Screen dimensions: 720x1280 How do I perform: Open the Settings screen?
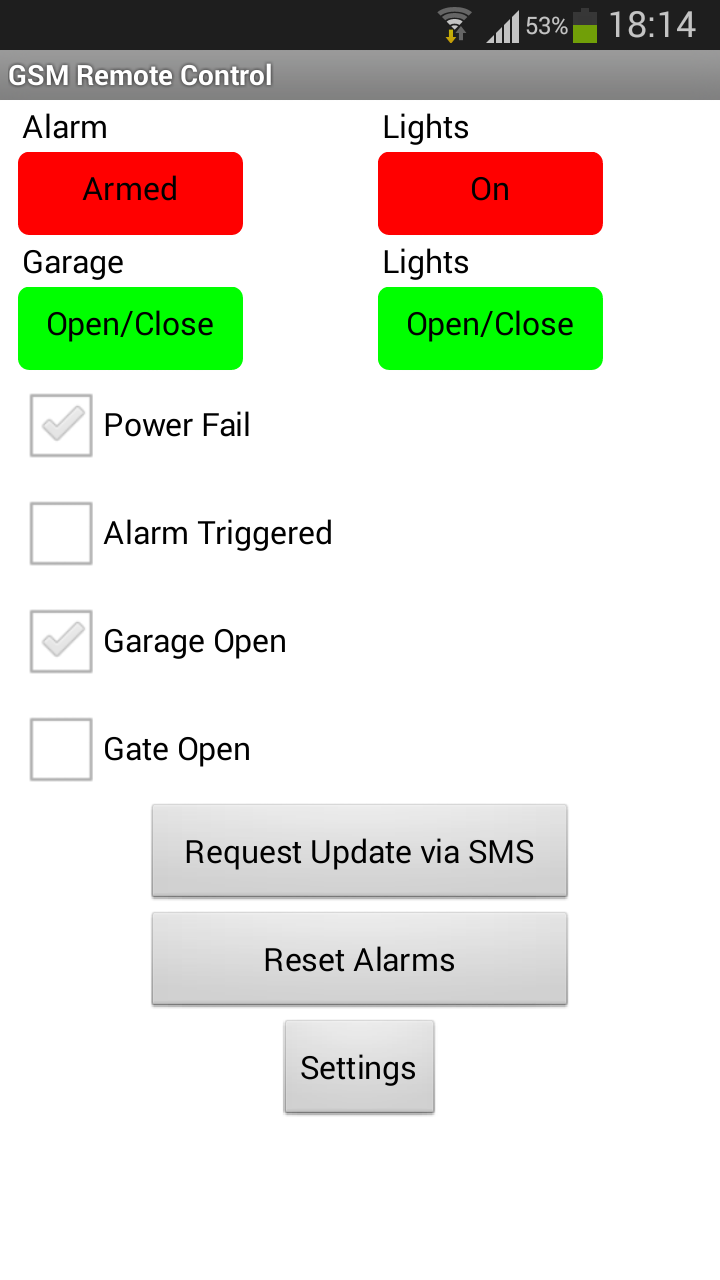[x=358, y=1067]
